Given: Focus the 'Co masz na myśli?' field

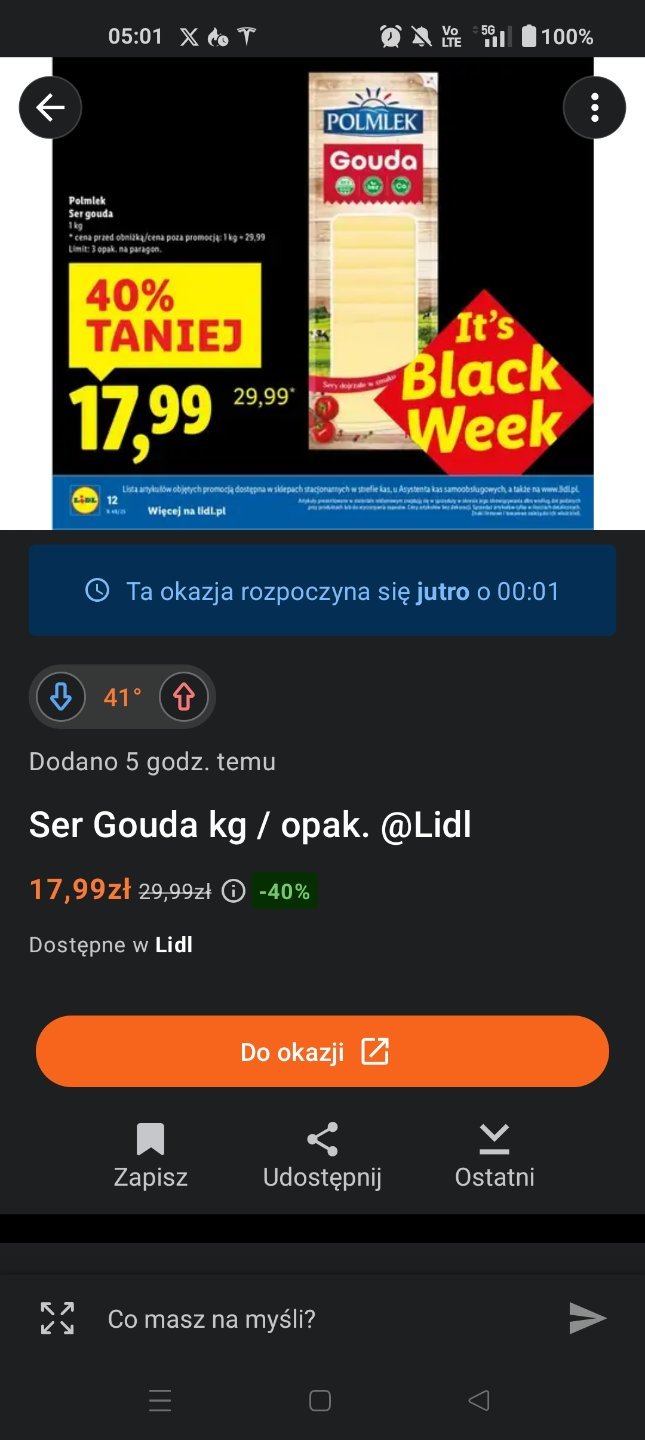Looking at the screenshot, I should click(320, 1319).
